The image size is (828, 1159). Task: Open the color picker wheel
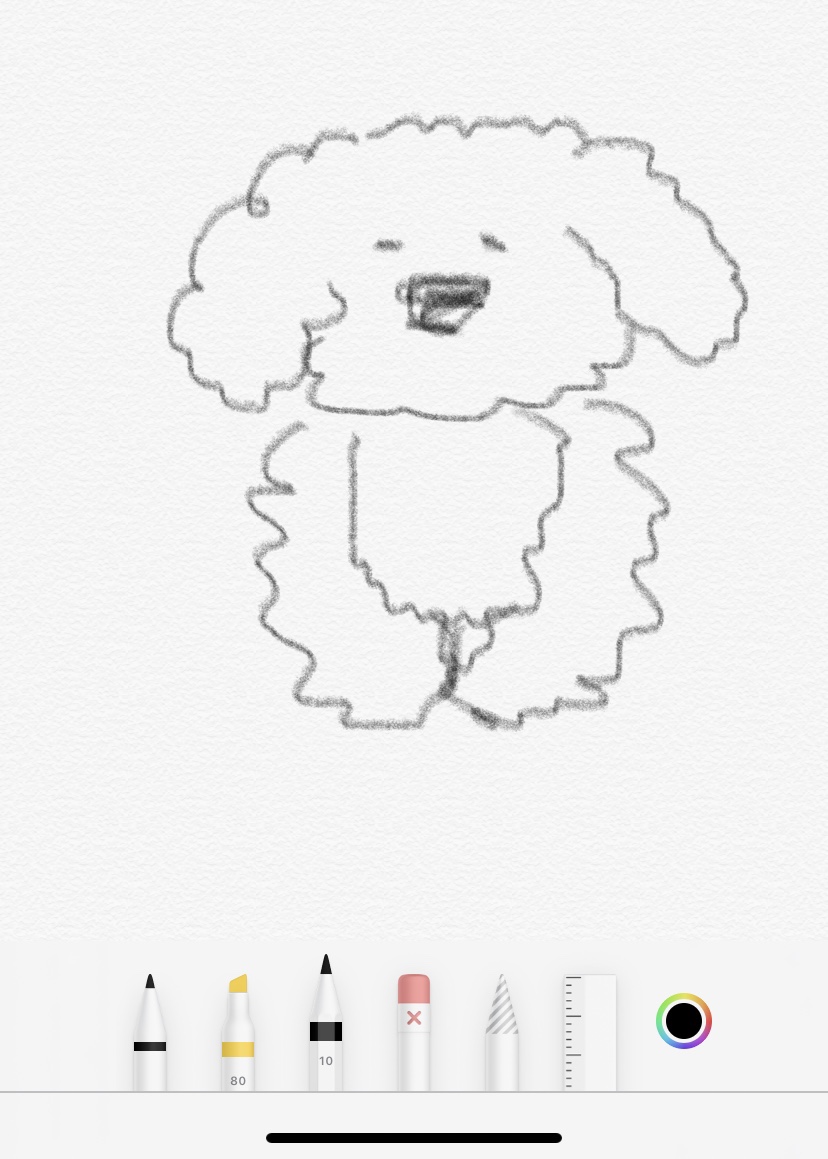pos(684,1021)
